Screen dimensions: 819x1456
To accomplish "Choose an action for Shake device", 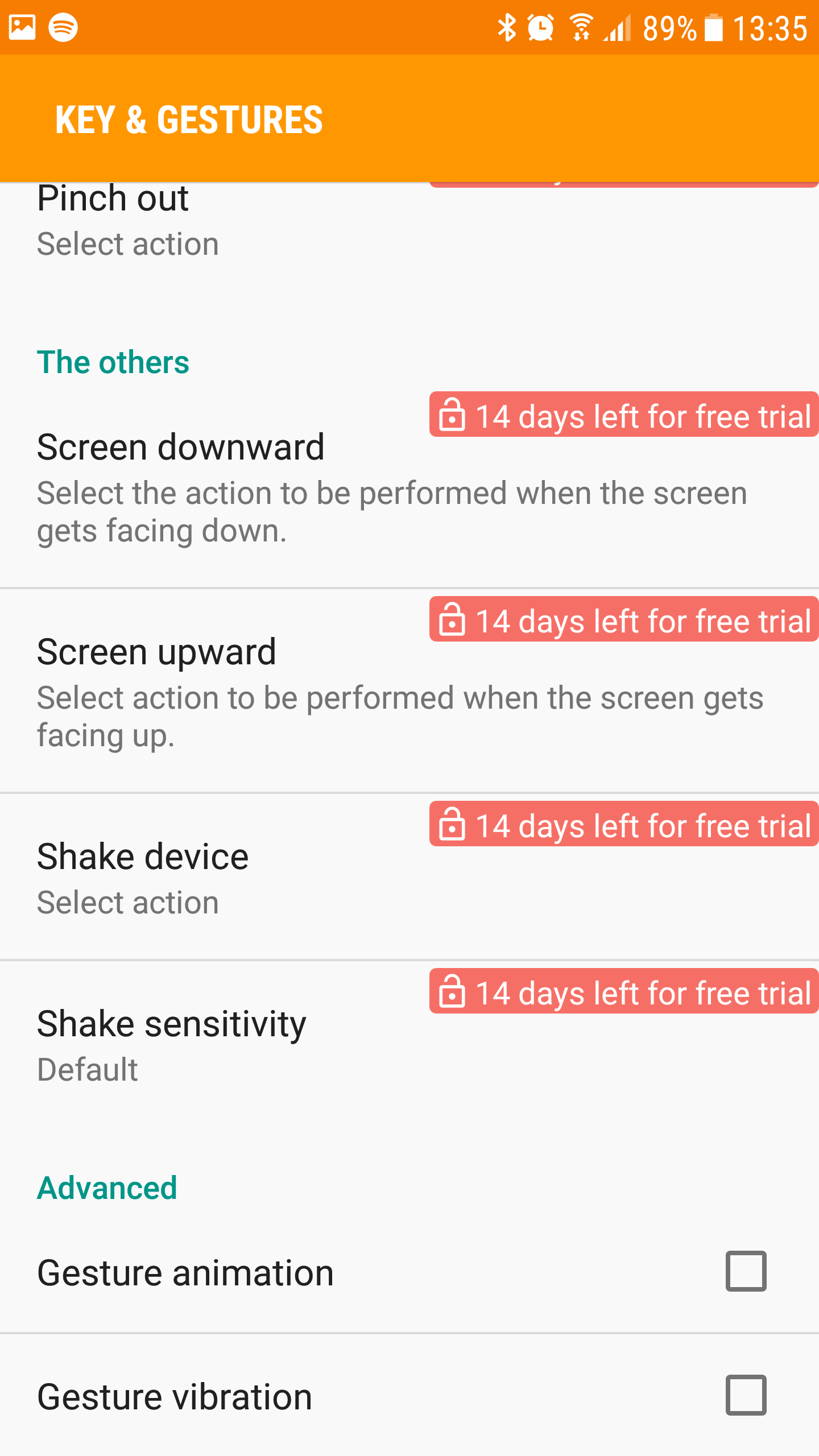I will (409, 877).
